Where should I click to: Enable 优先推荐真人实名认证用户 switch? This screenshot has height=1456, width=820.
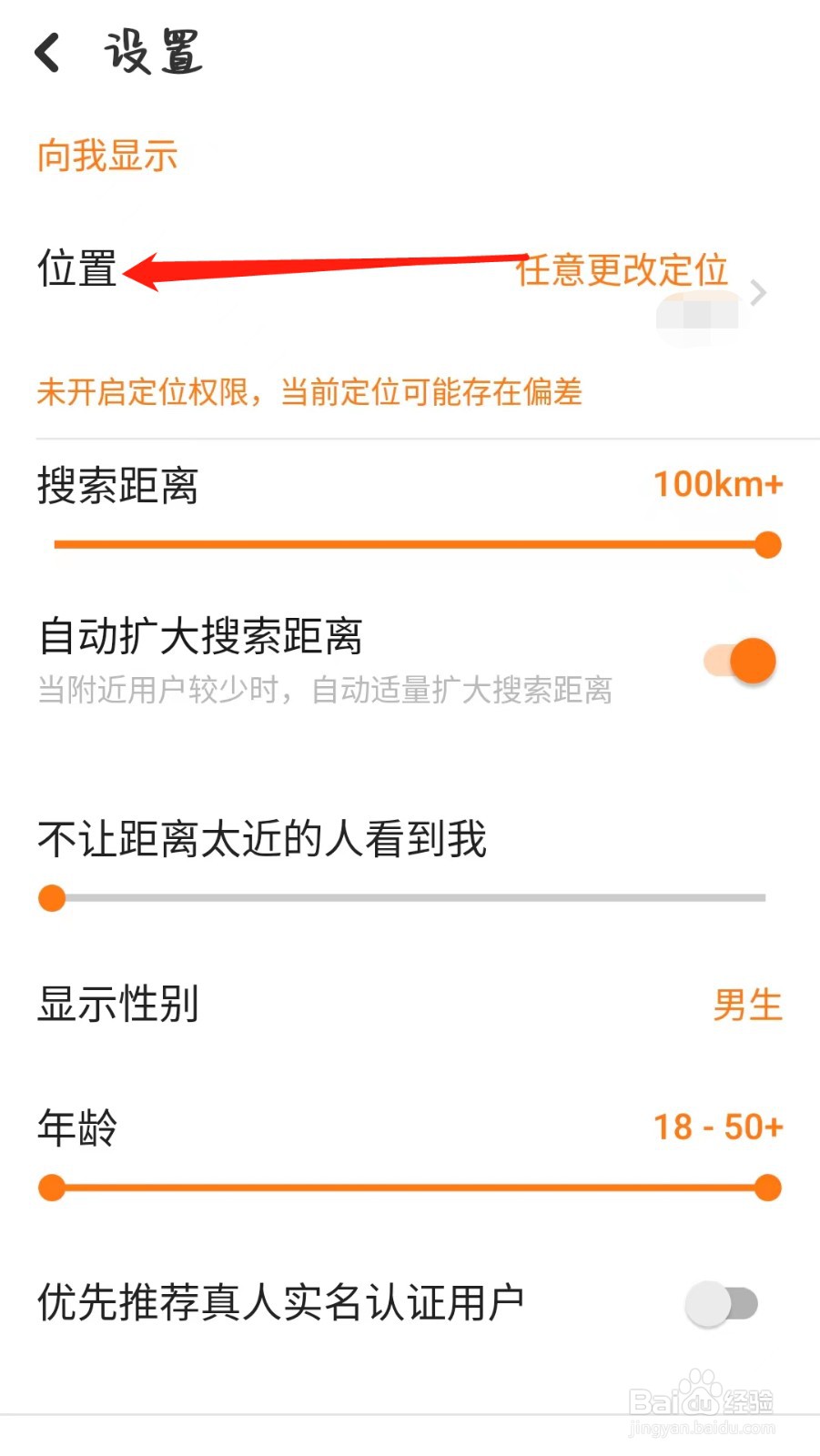722,1304
